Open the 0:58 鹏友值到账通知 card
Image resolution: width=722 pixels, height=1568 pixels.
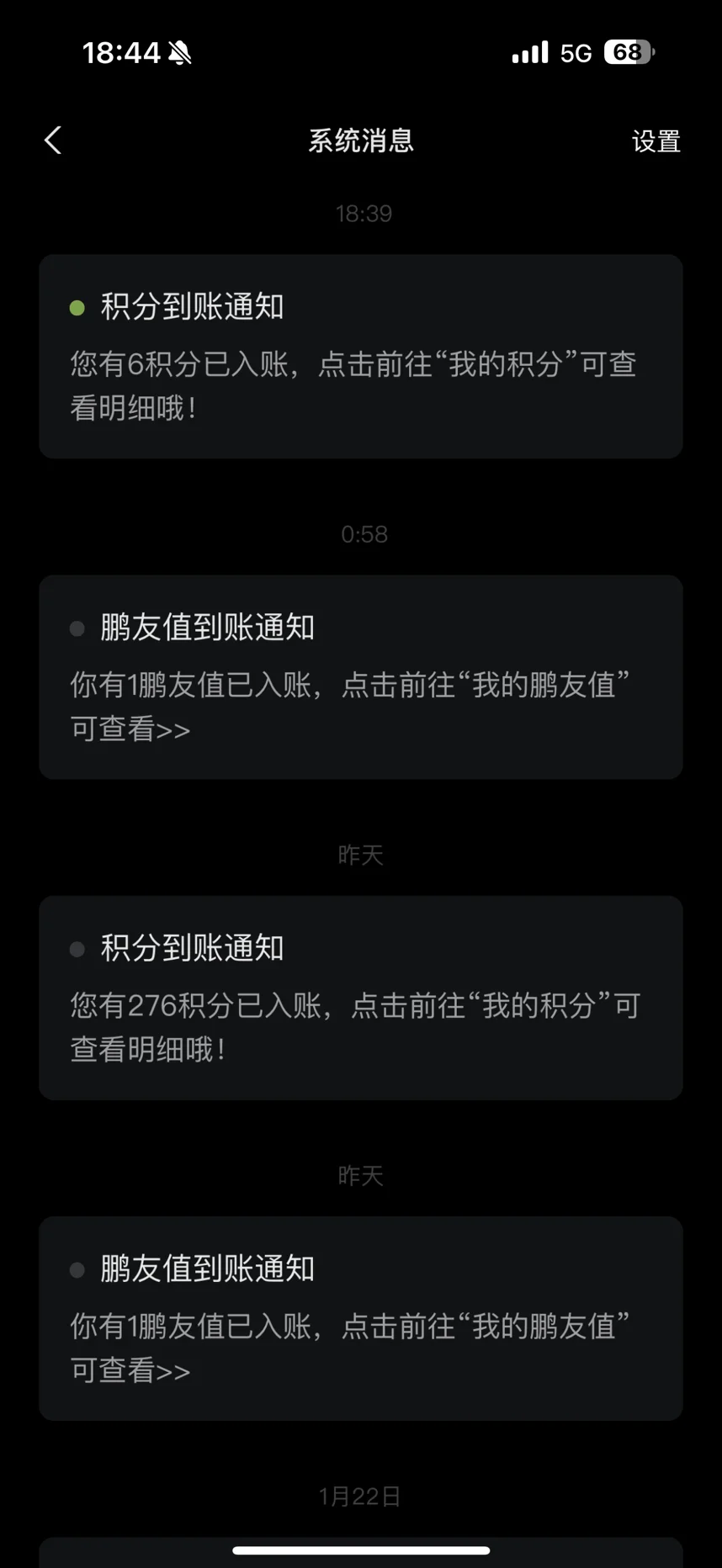coord(360,677)
